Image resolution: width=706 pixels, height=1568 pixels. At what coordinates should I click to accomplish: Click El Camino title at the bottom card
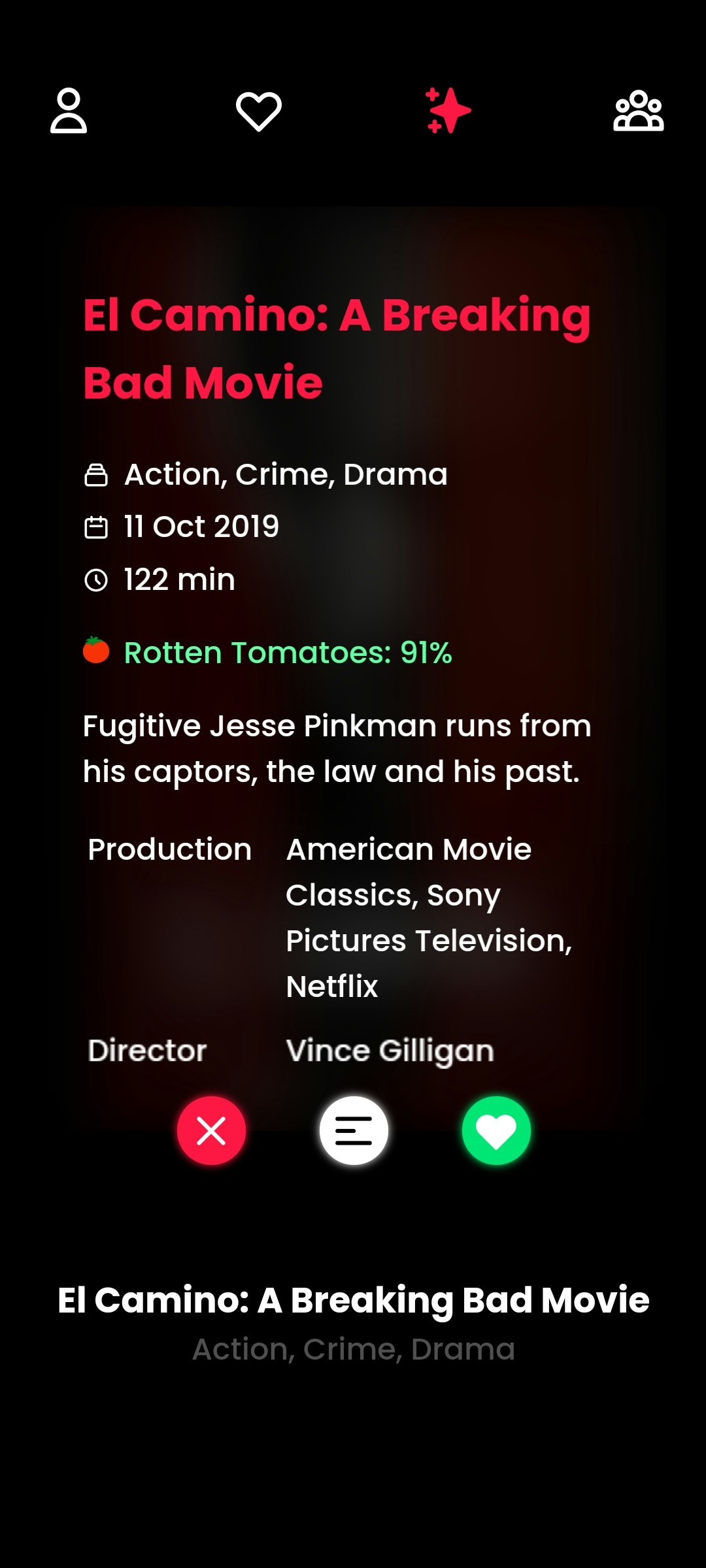(x=353, y=1300)
